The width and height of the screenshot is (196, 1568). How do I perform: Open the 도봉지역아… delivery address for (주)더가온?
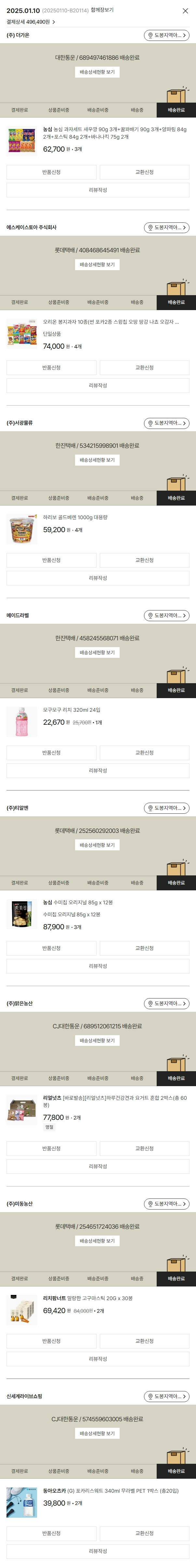[166, 35]
